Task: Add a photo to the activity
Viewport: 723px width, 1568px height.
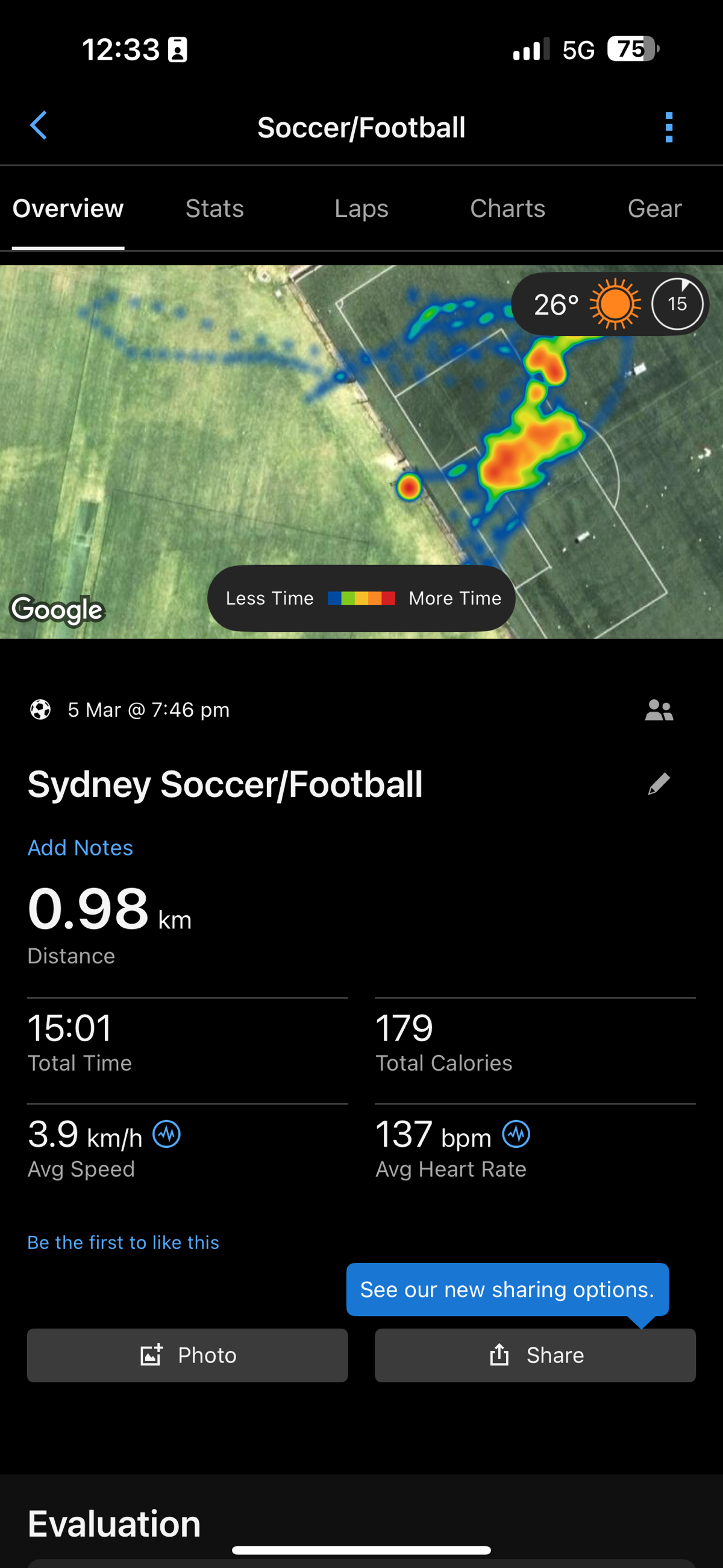Action: point(187,1355)
